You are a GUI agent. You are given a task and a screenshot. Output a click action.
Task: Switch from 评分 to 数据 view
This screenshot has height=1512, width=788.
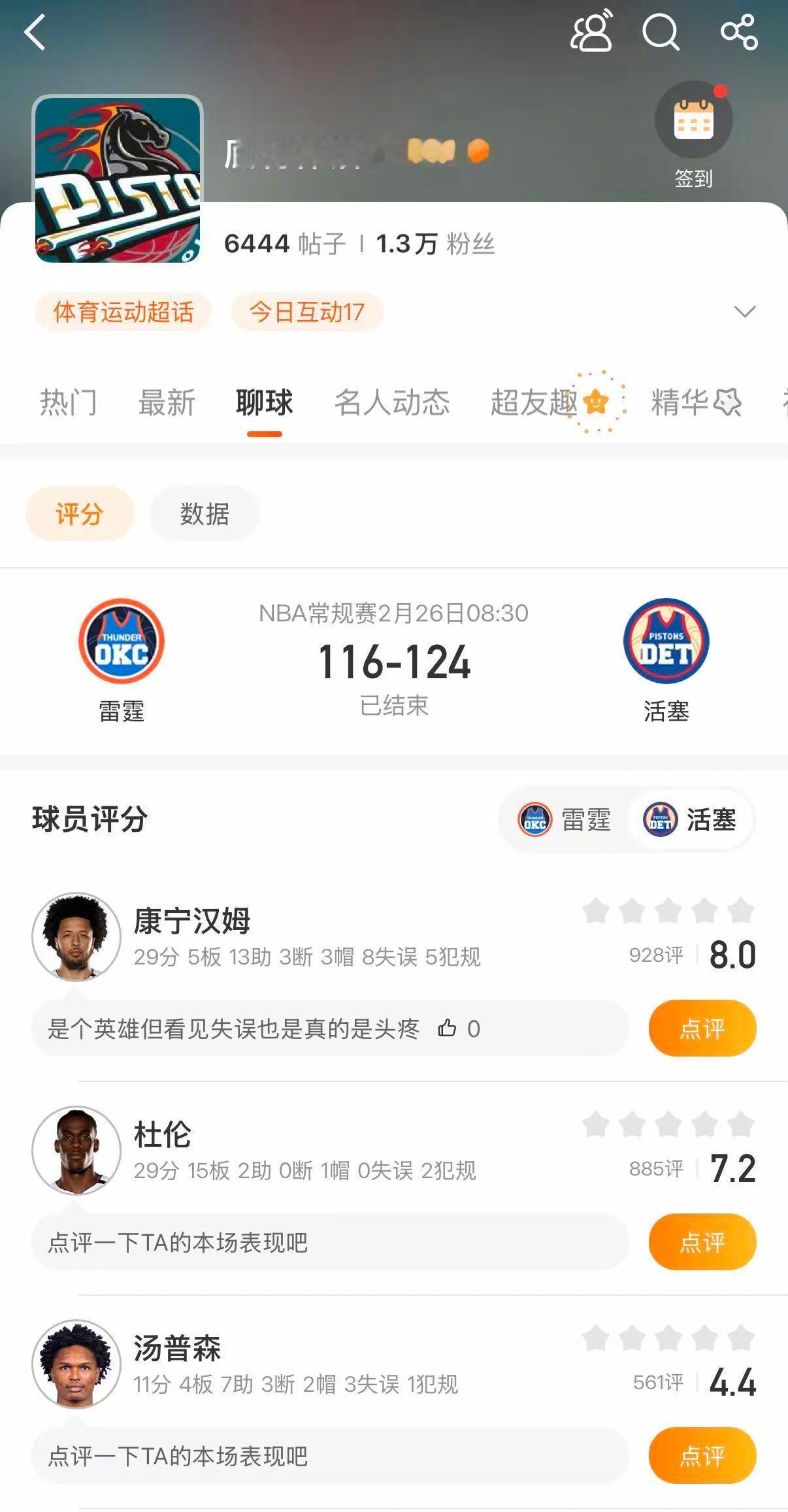click(x=205, y=514)
